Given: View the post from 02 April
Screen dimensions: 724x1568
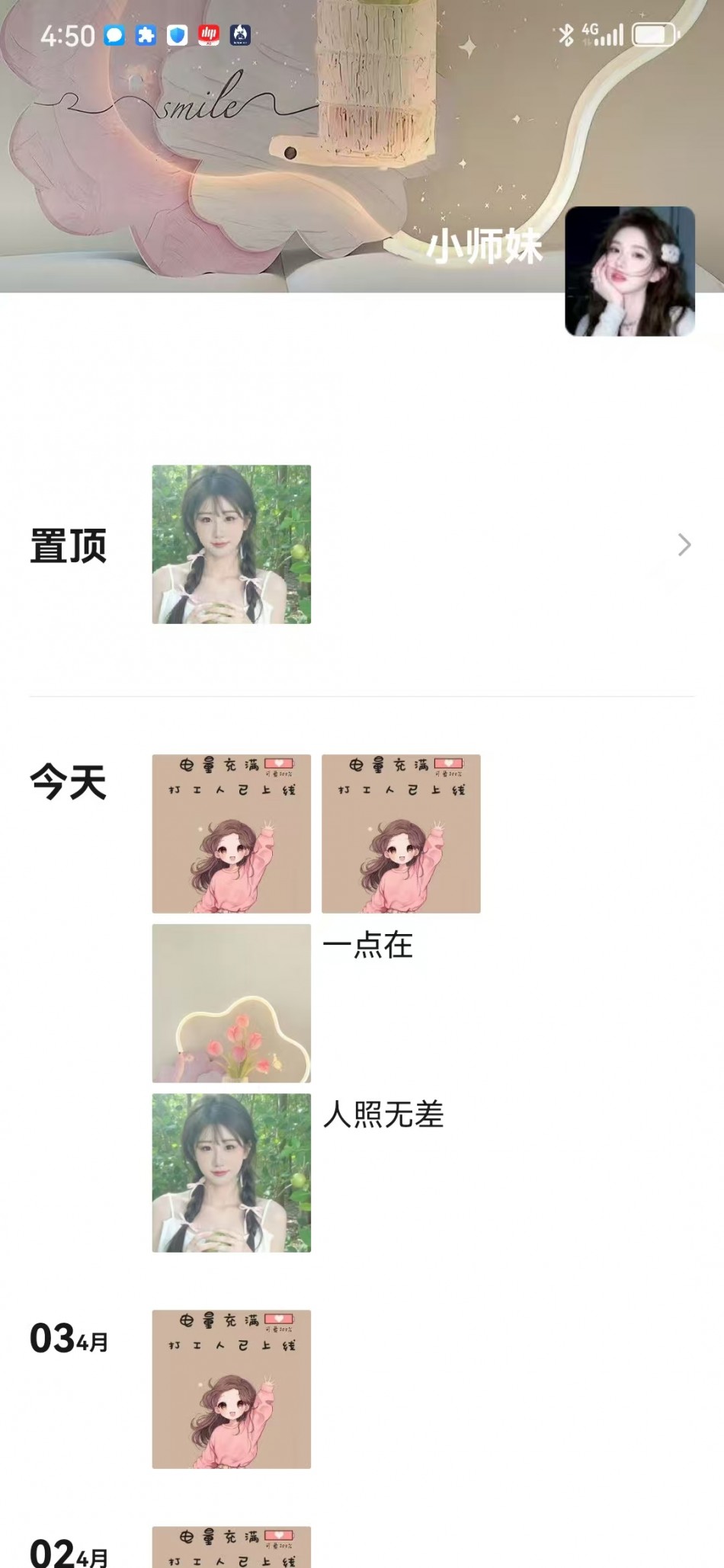Looking at the screenshot, I should click(x=232, y=1547).
